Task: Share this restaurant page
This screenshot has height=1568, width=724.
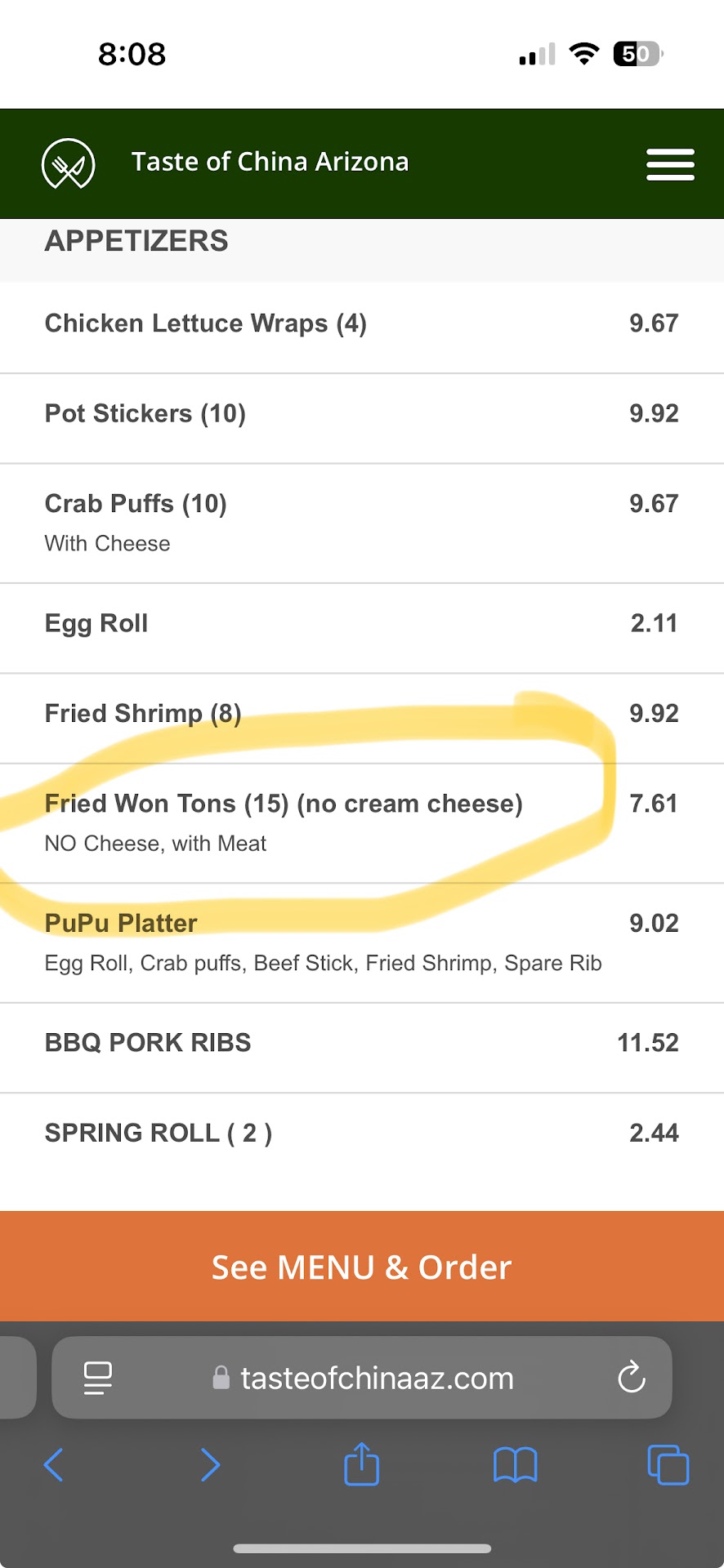Action: coord(362,1463)
